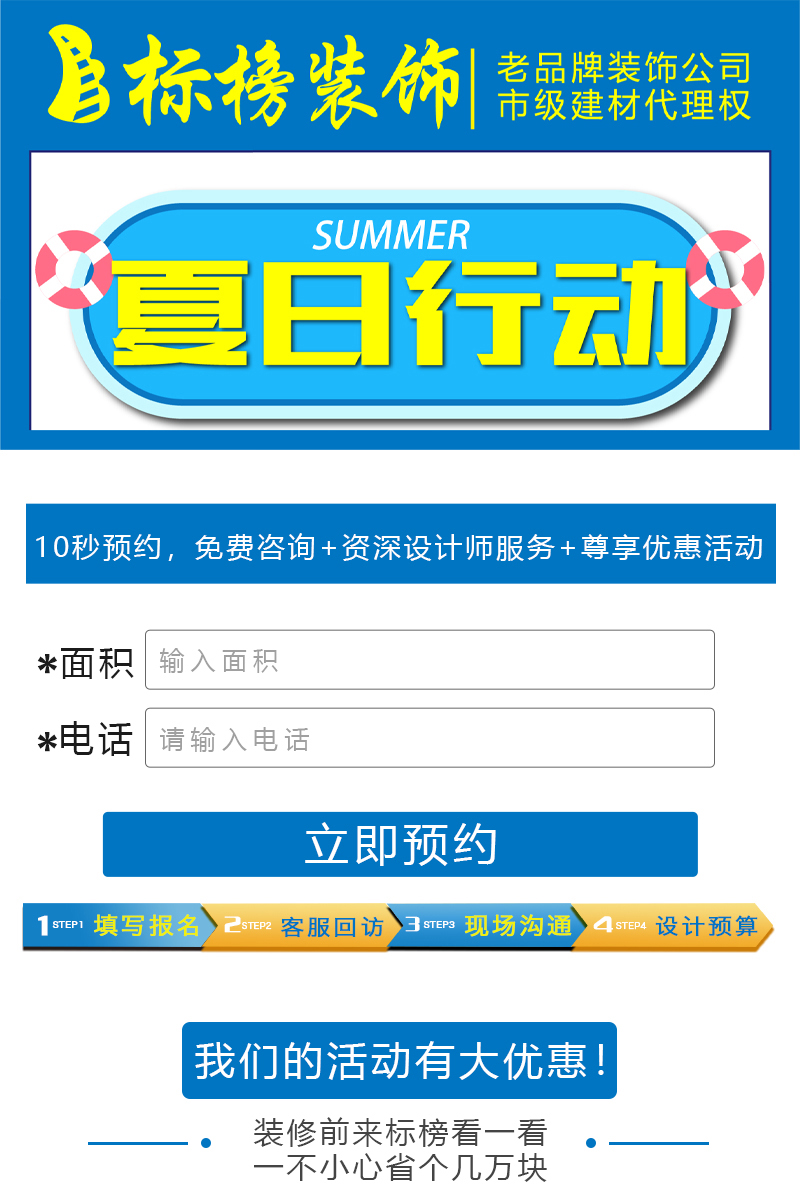Submit the form with 立即预约
This screenshot has width=800, height=1193.
pos(400,844)
